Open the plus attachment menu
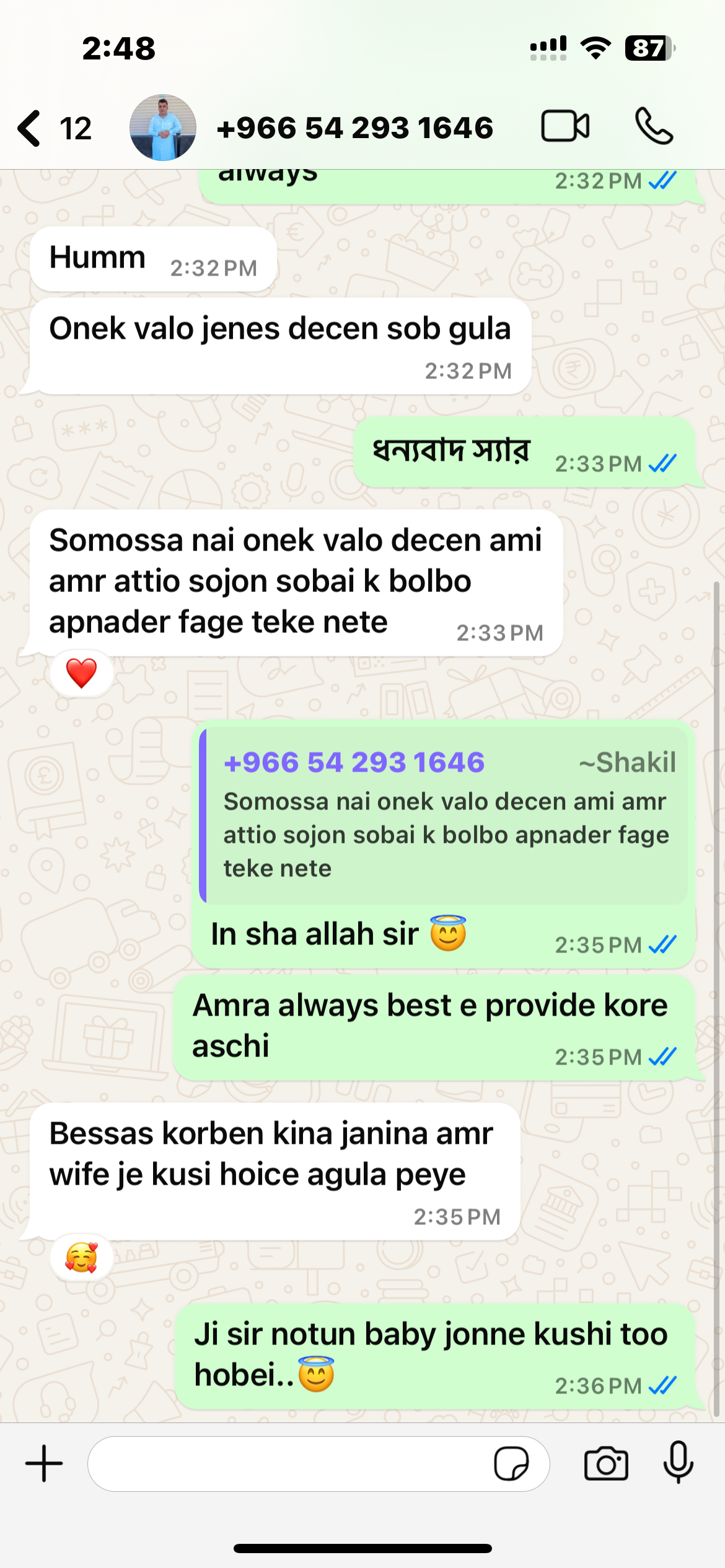This screenshot has width=725, height=1568. (x=44, y=1464)
